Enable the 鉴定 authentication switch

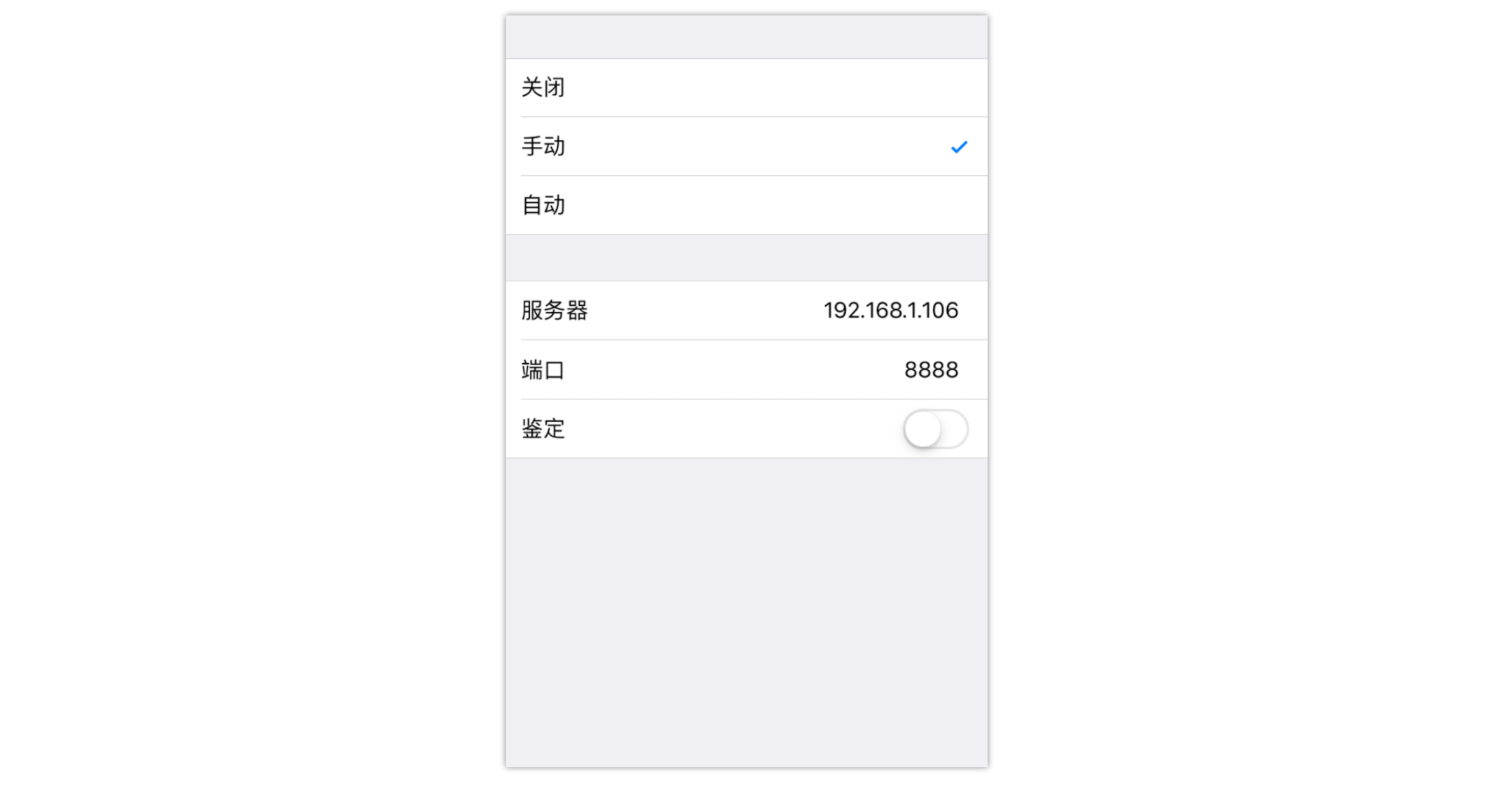(935, 429)
